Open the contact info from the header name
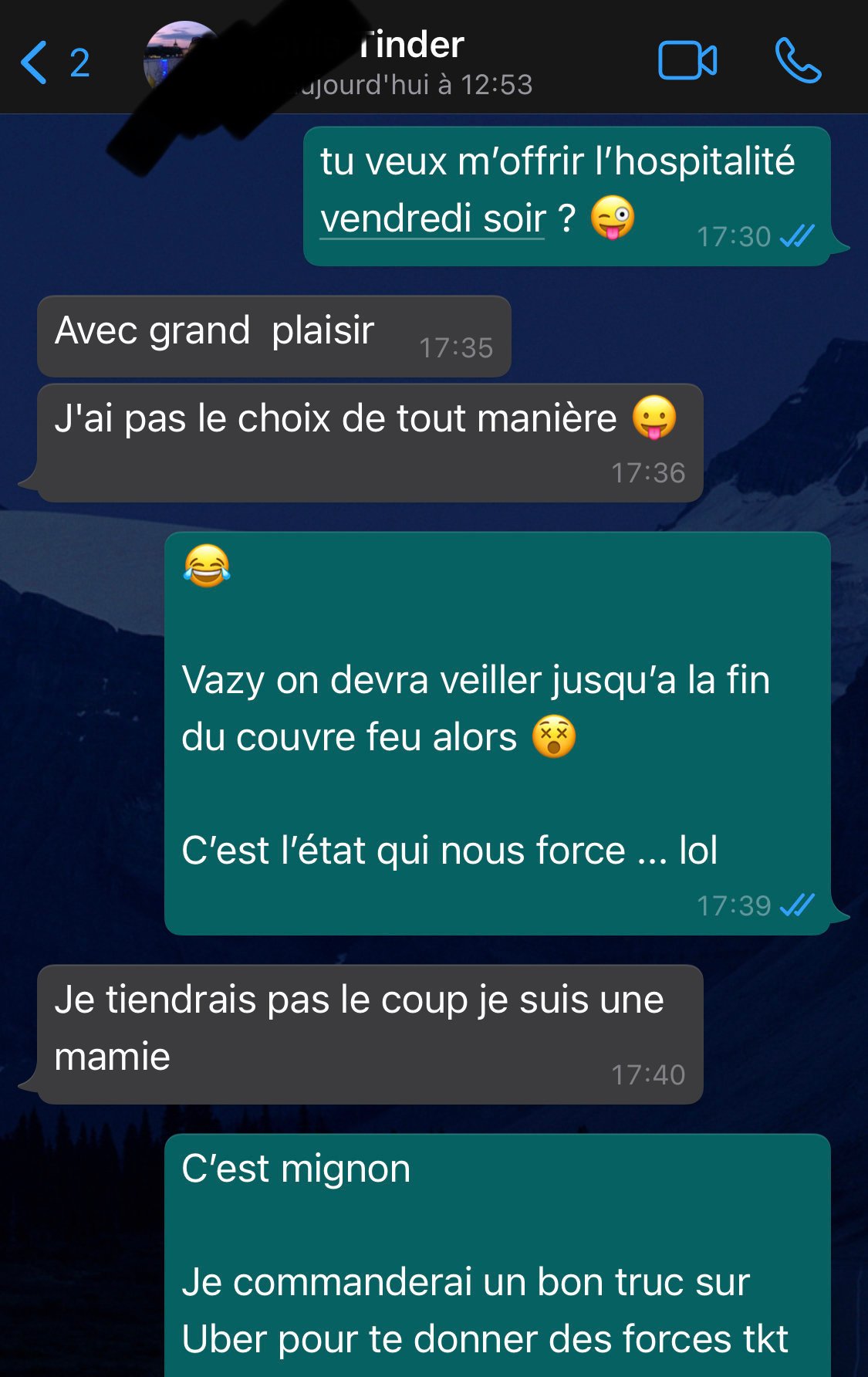Image resolution: width=868 pixels, height=1377 pixels. pos(411,46)
